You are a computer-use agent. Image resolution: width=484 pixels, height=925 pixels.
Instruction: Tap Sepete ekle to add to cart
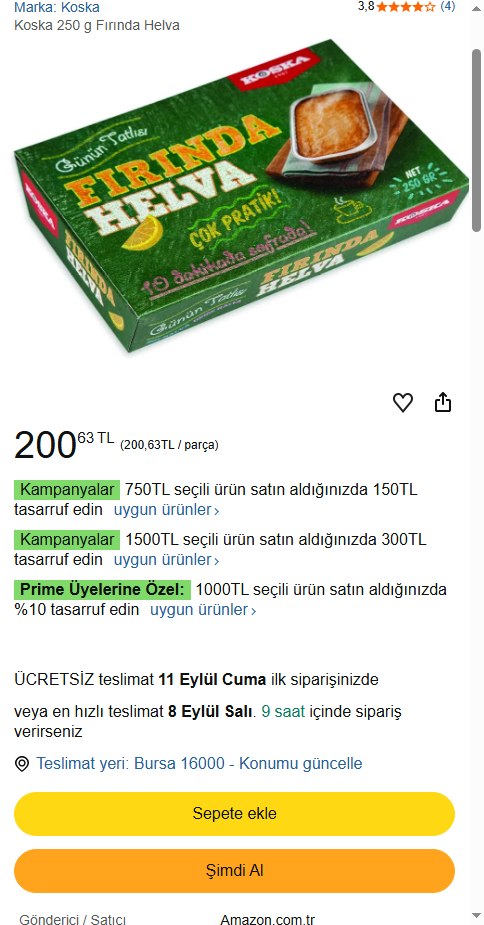coord(234,814)
